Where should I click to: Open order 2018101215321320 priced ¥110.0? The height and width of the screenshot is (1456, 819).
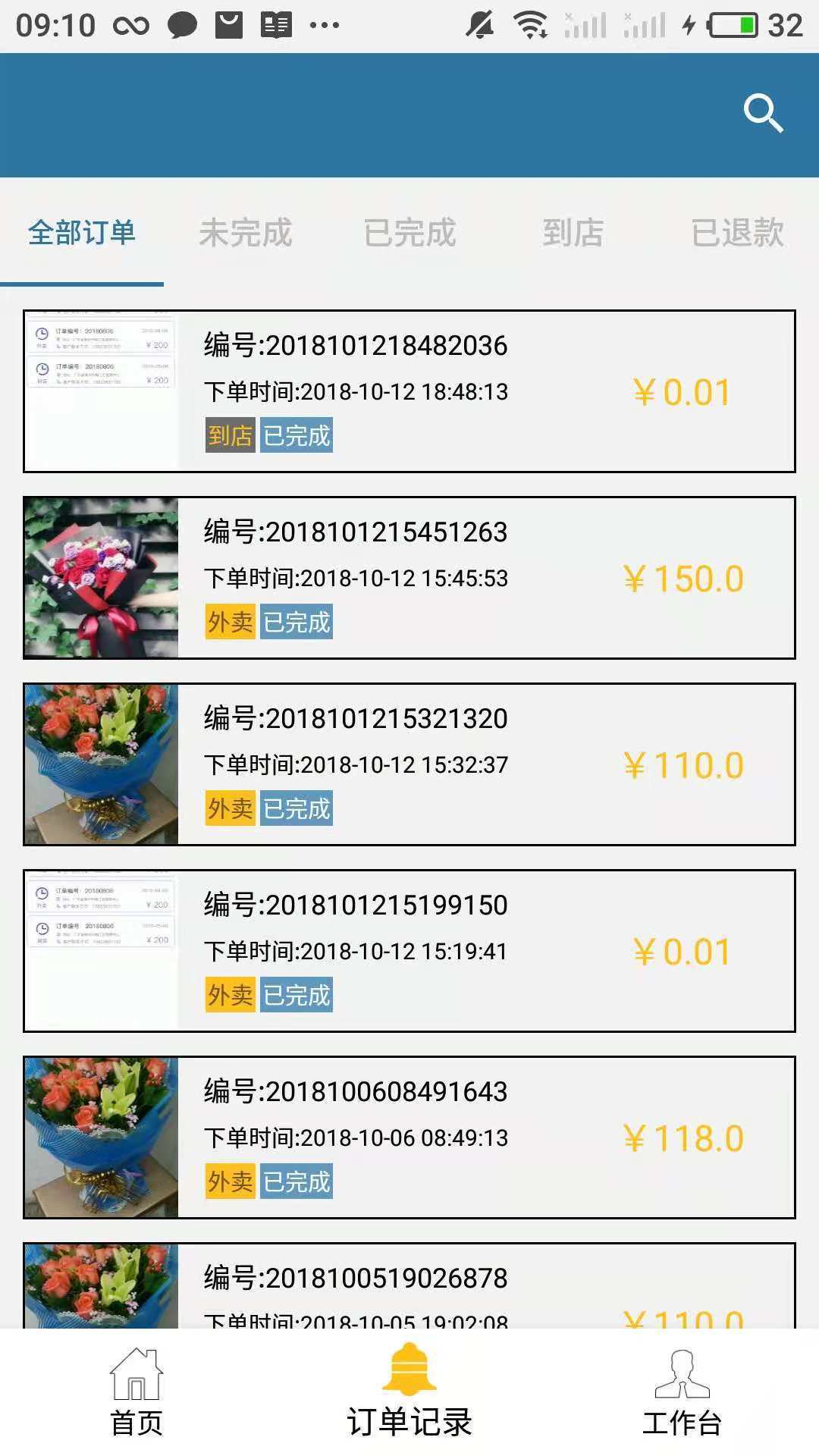coord(409,764)
